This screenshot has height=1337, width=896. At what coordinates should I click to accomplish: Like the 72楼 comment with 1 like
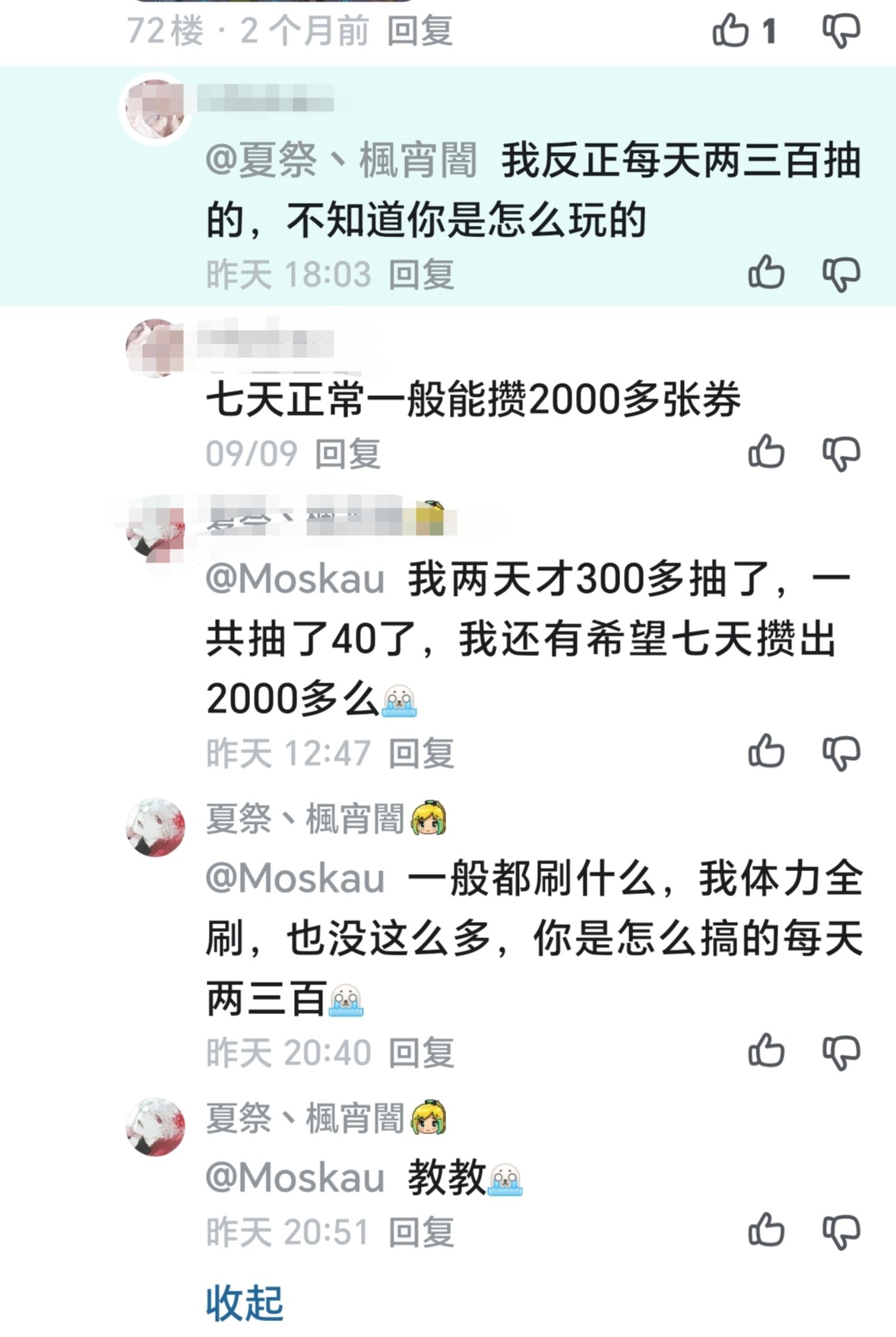coord(730,31)
